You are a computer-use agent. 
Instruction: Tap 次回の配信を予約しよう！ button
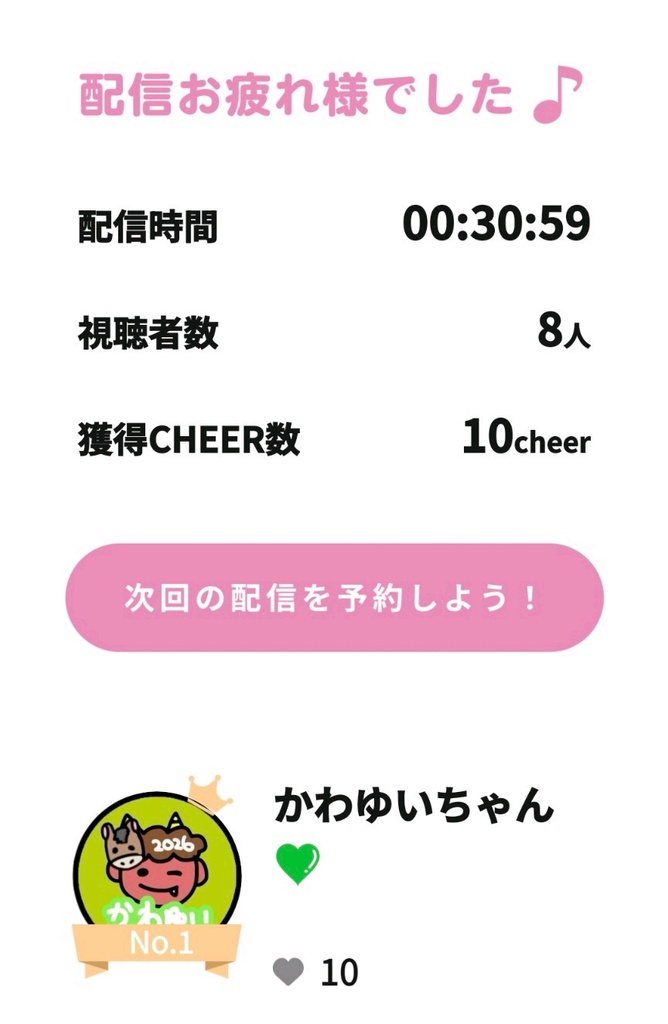(x=334, y=598)
